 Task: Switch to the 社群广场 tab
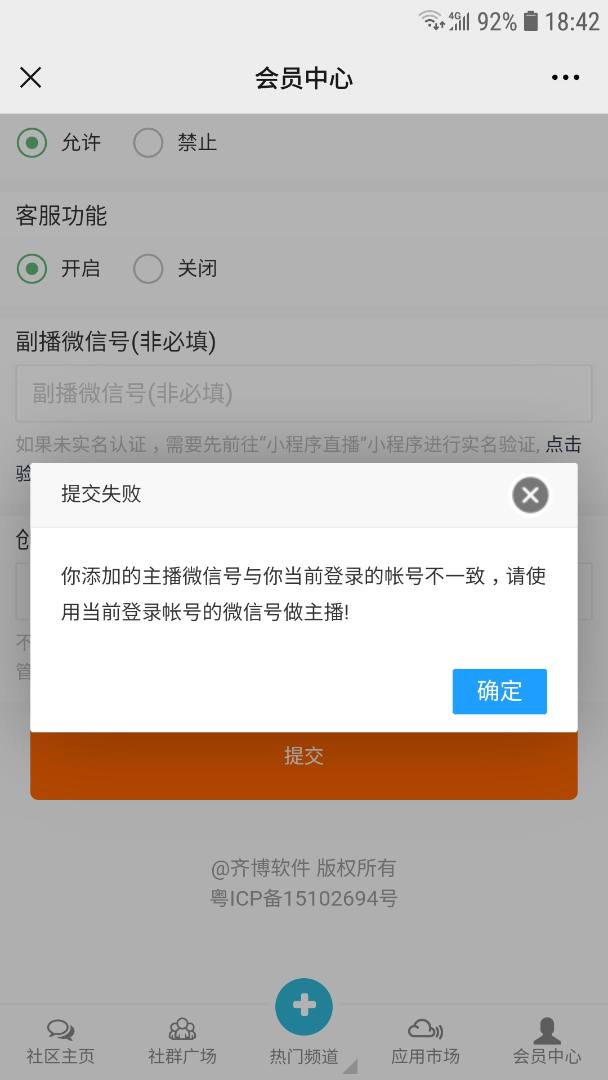182,1040
